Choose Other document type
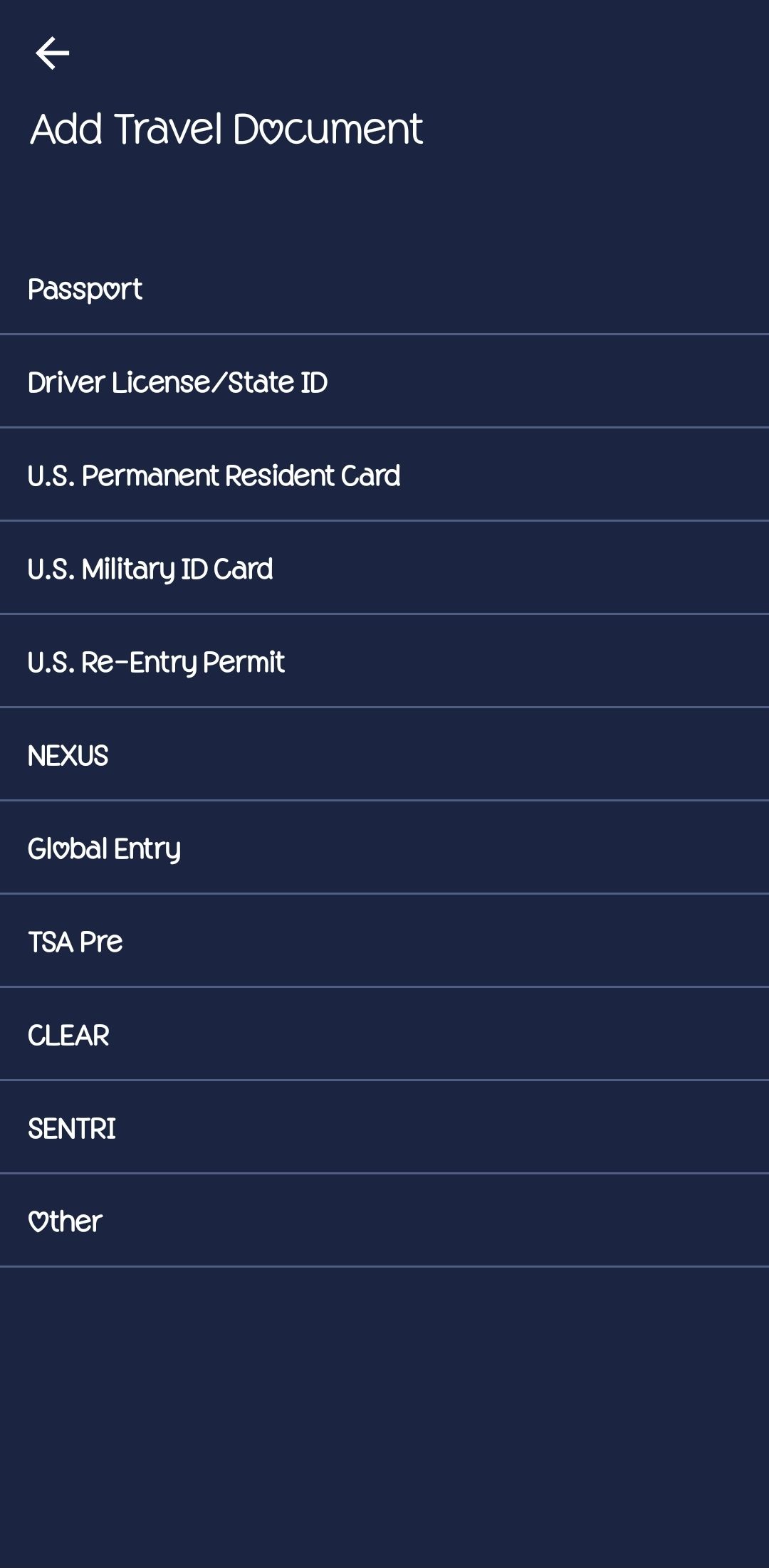The height and width of the screenshot is (1568, 769). point(384,1221)
